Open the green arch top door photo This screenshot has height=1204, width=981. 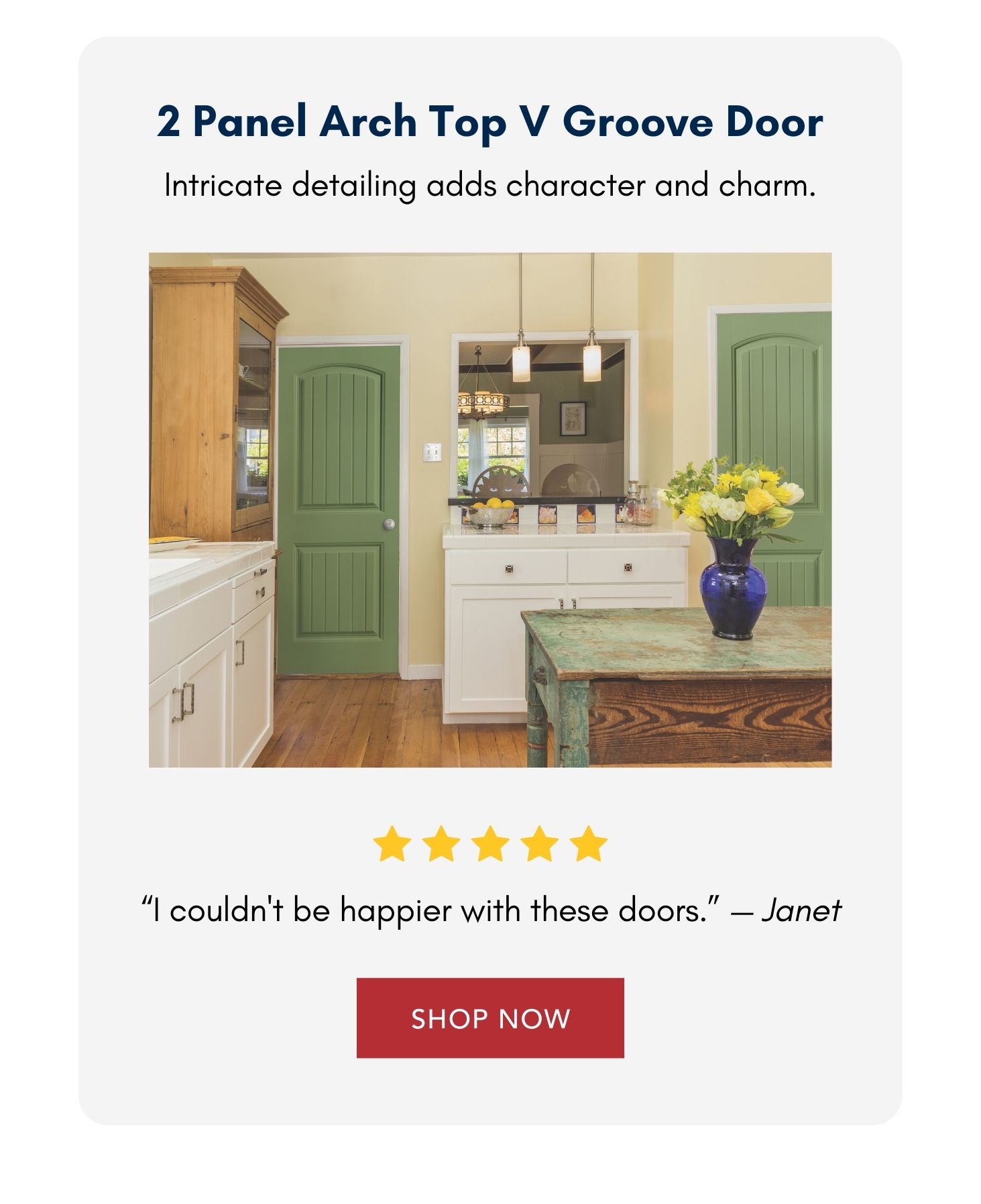pos(489,509)
